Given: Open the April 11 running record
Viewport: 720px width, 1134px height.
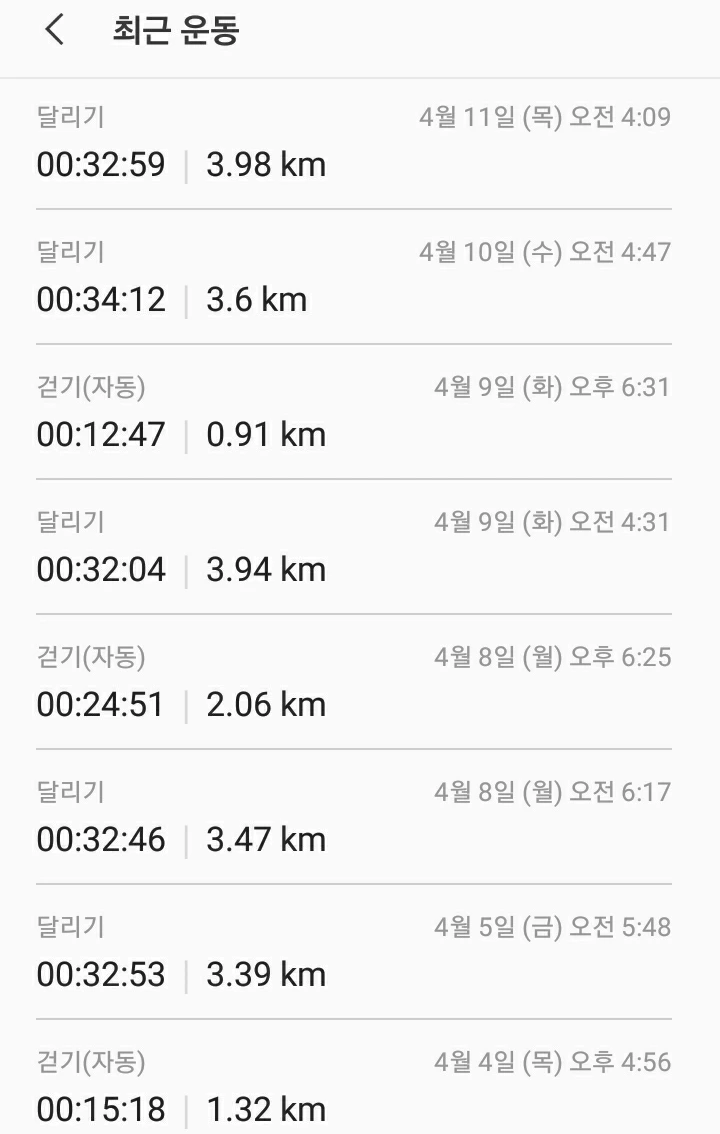Looking at the screenshot, I should coord(353,143).
